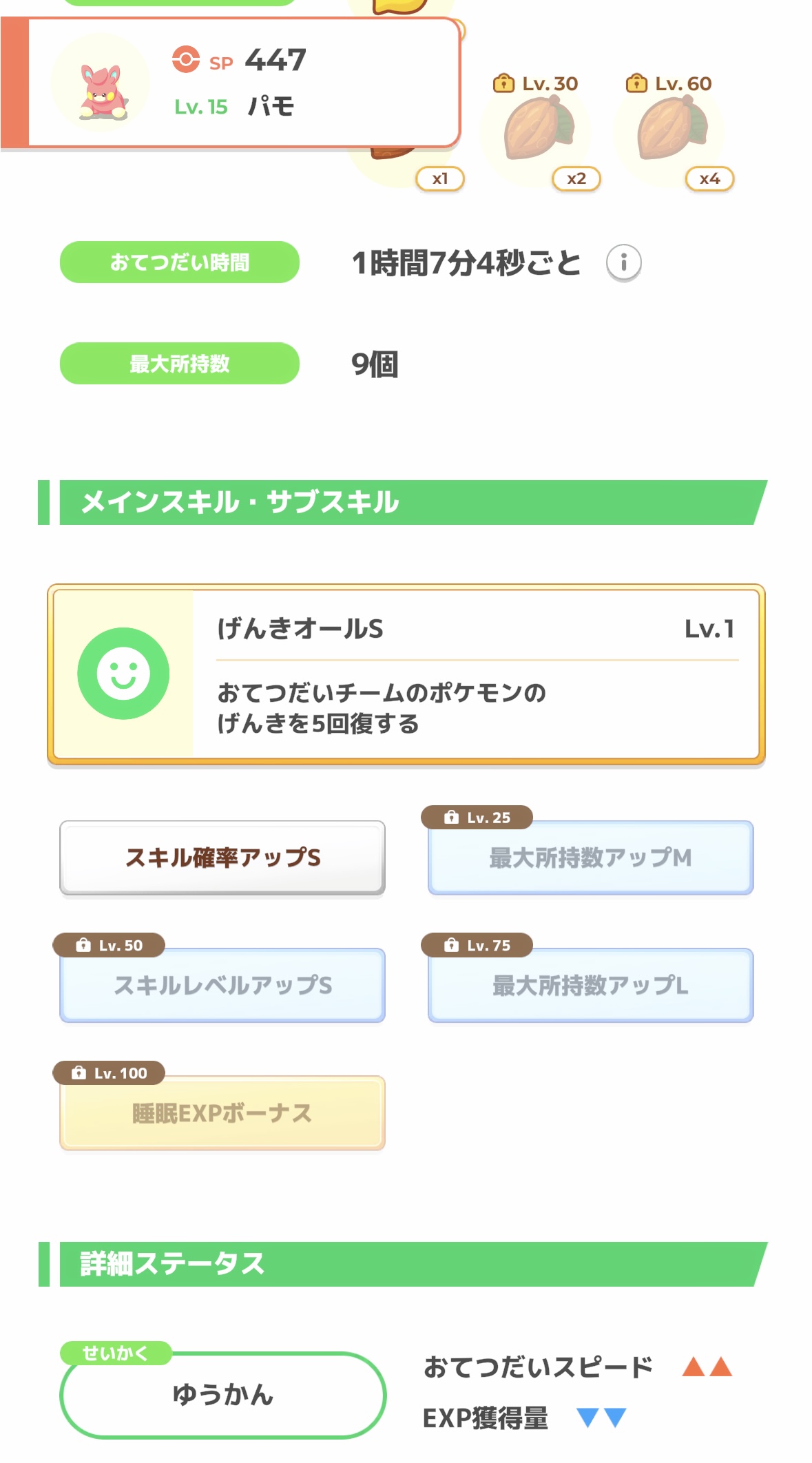View locked 睡眠EXPボーナス sub skill
This screenshot has width=812, height=1463.
(222, 1113)
